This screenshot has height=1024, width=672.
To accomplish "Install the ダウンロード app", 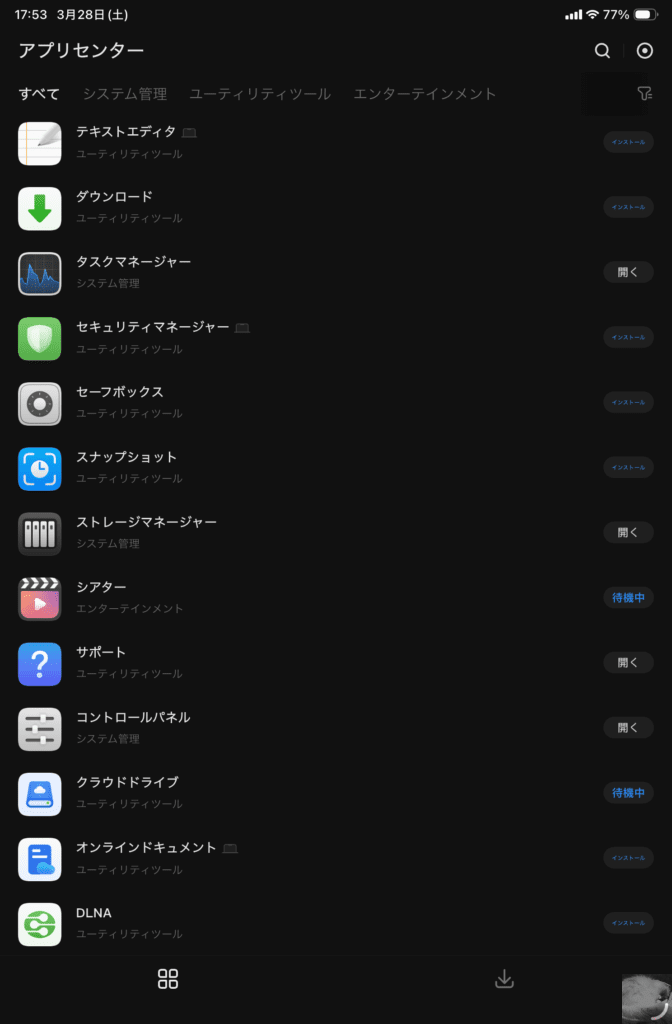I will (x=628, y=207).
